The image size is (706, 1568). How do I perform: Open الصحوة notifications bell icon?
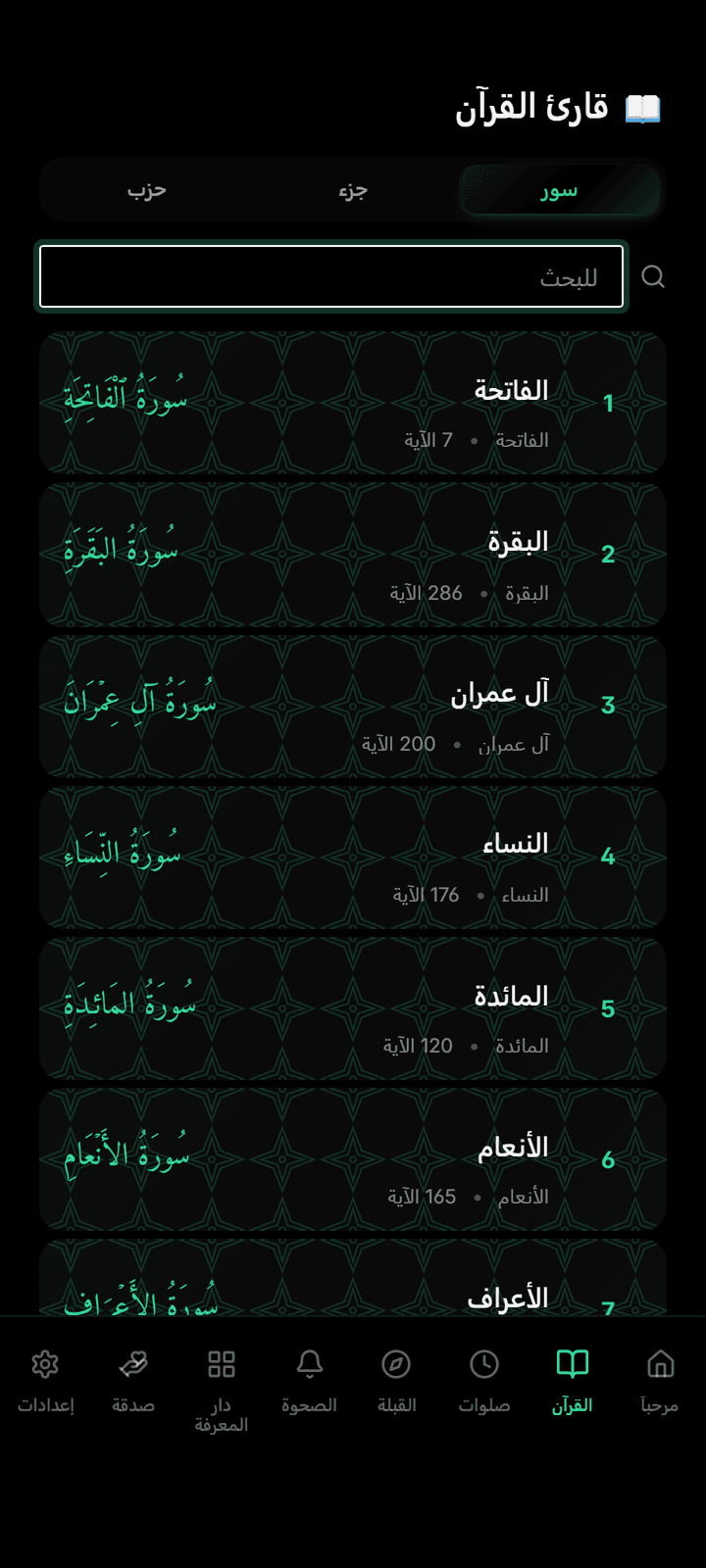pyautogui.click(x=308, y=1363)
